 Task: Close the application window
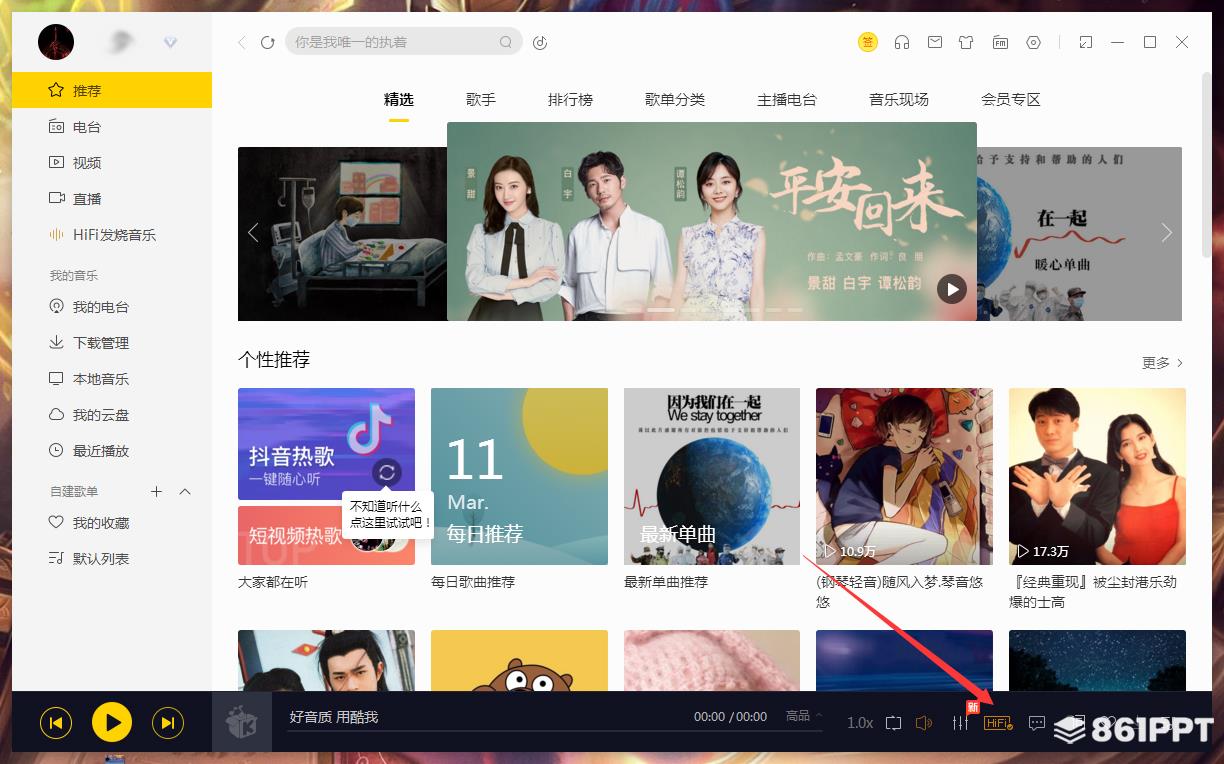coord(1182,42)
